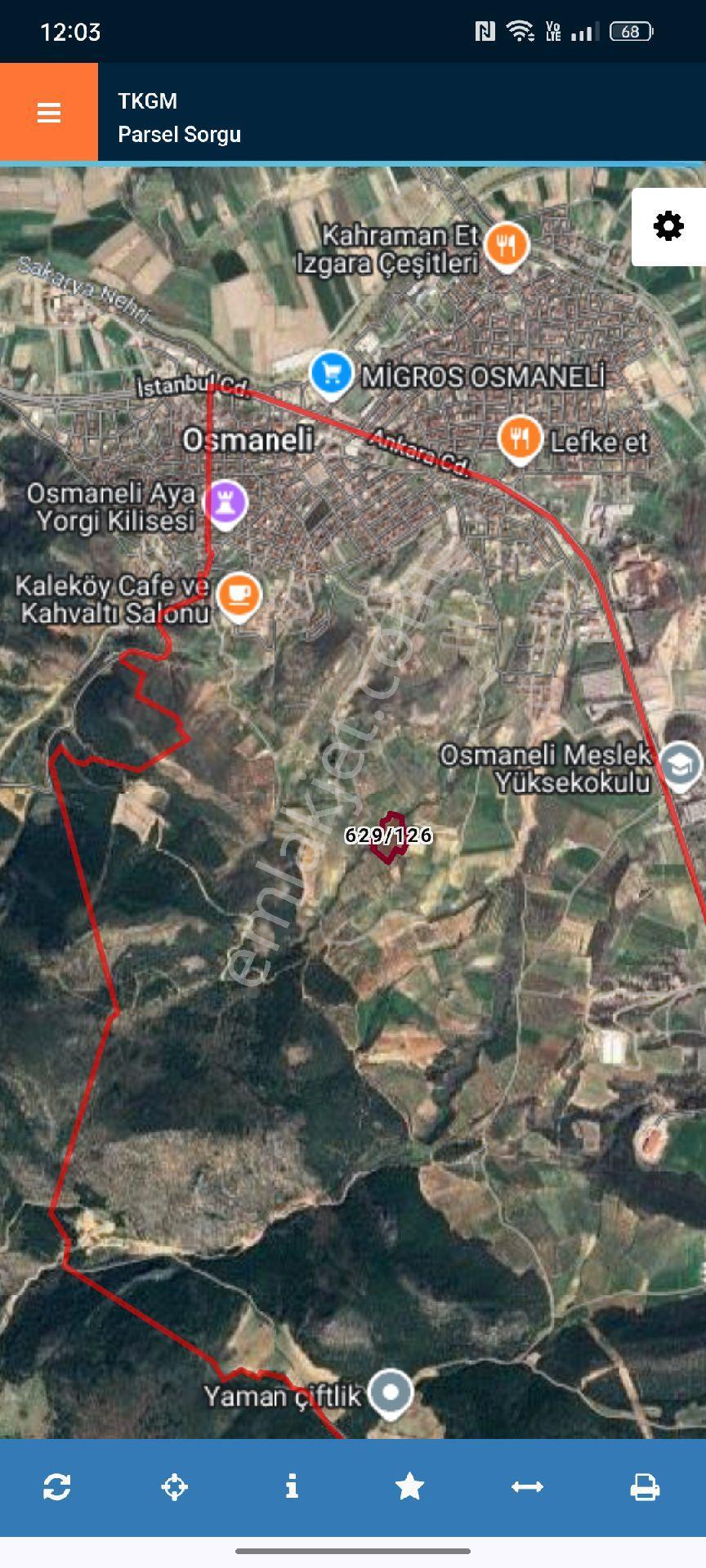Open the map settings gear
The image size is (706, 1568).
pos(668,226)
